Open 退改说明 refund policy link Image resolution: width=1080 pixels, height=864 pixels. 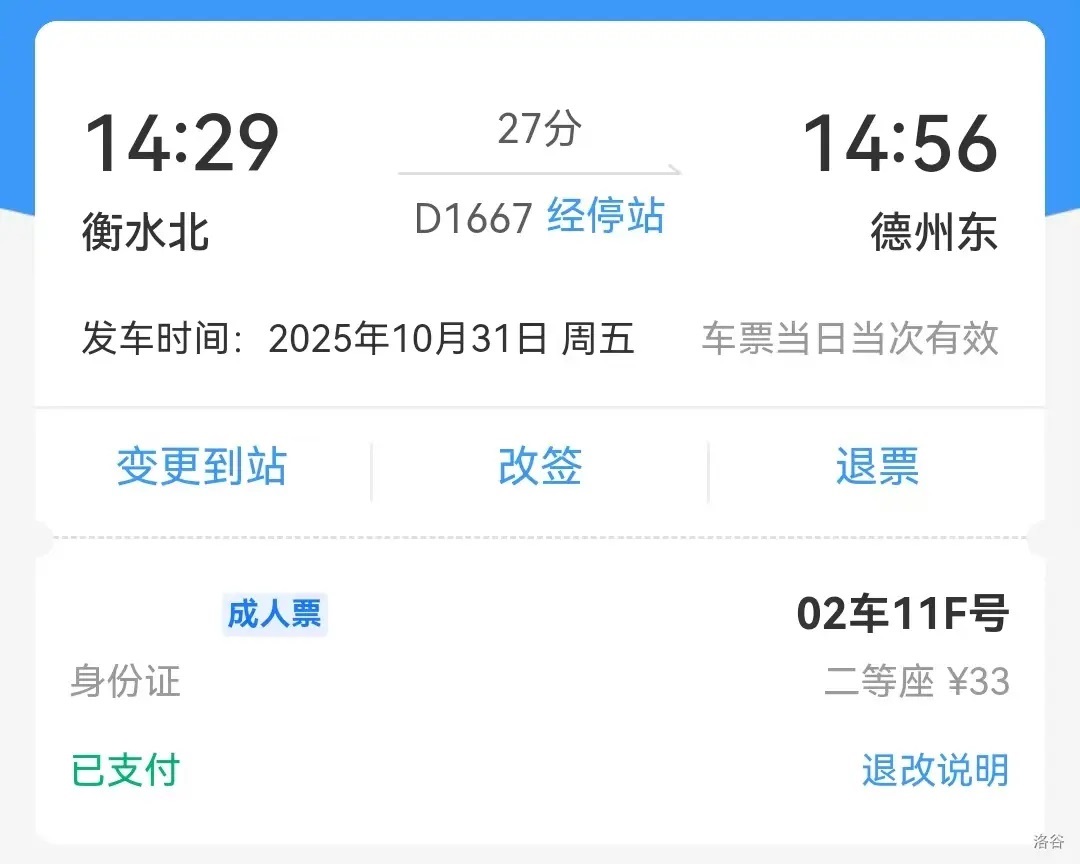[935, 770]
